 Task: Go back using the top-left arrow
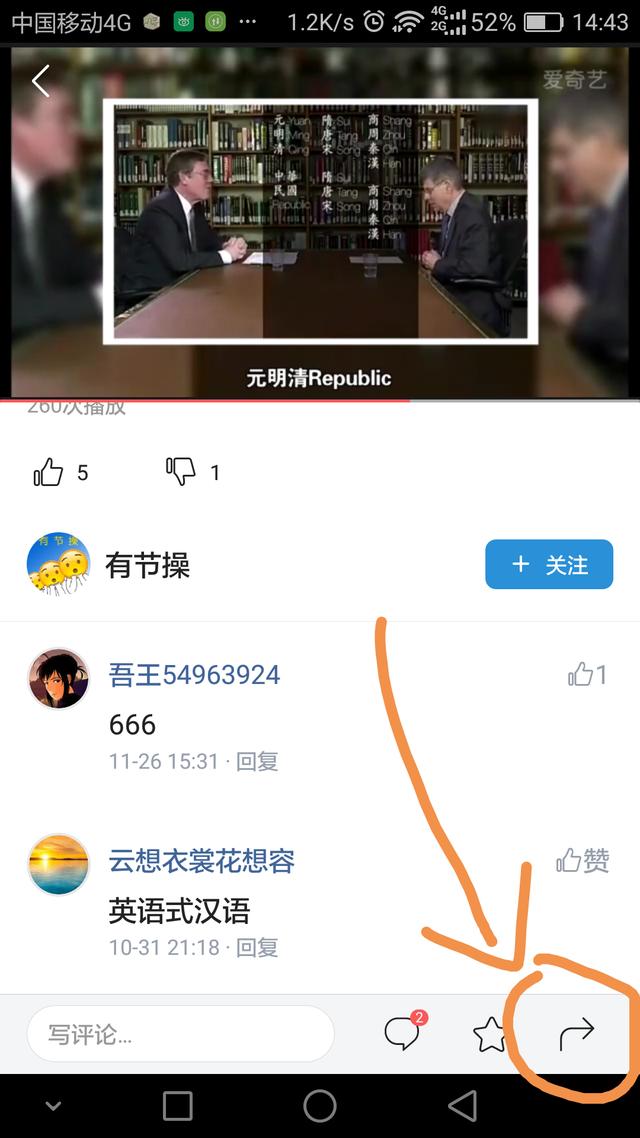[41, 82]
